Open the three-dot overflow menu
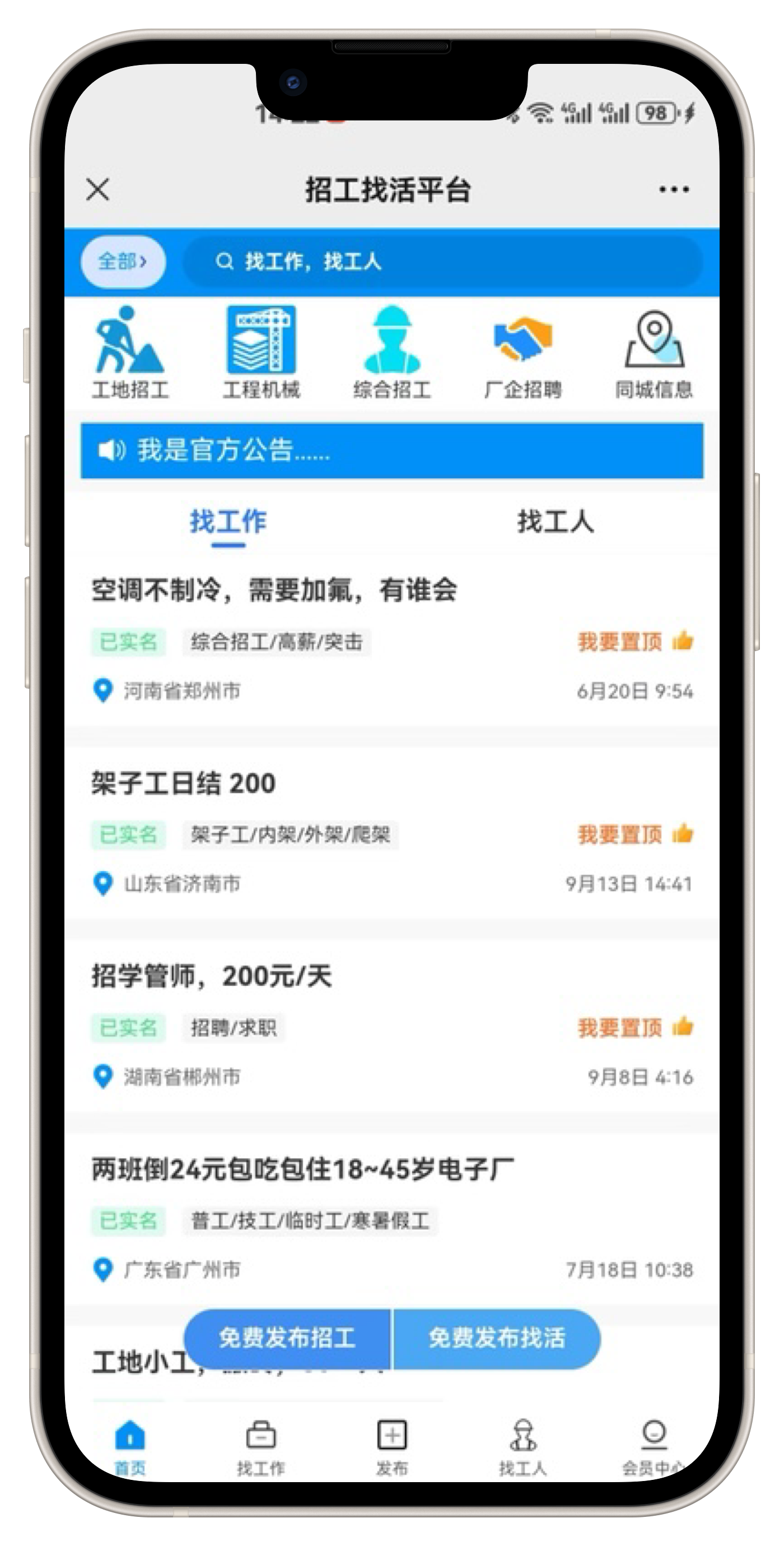This screenshot has height=1546, width=784. (673, 190)
